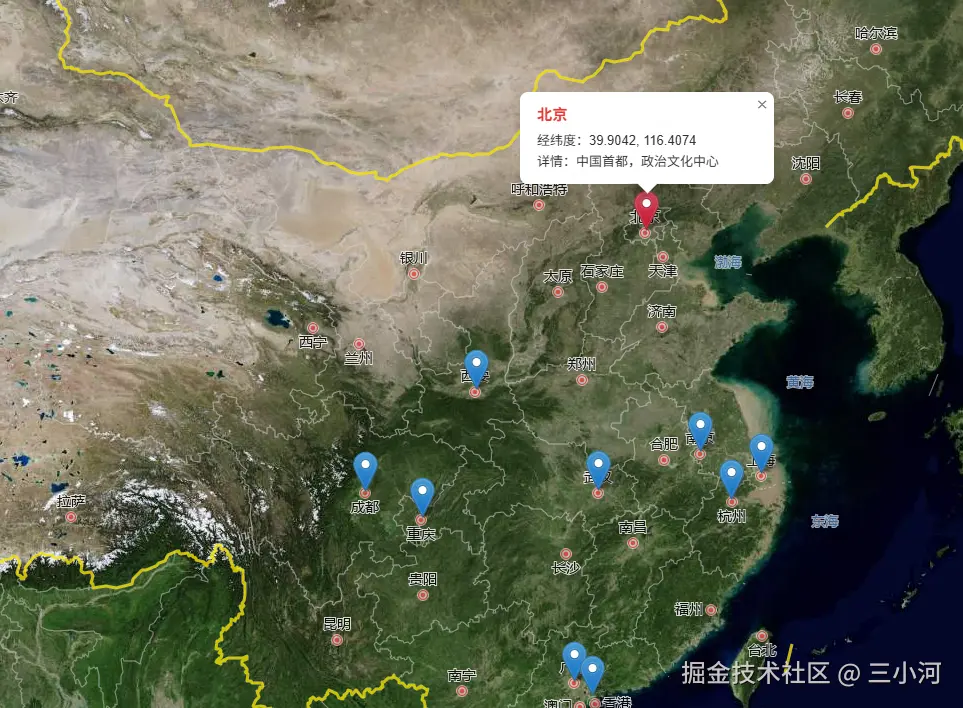Viewport: 963px width, 708px height.
Task: Tap the red marker on 北京
Action: [646, 207]
